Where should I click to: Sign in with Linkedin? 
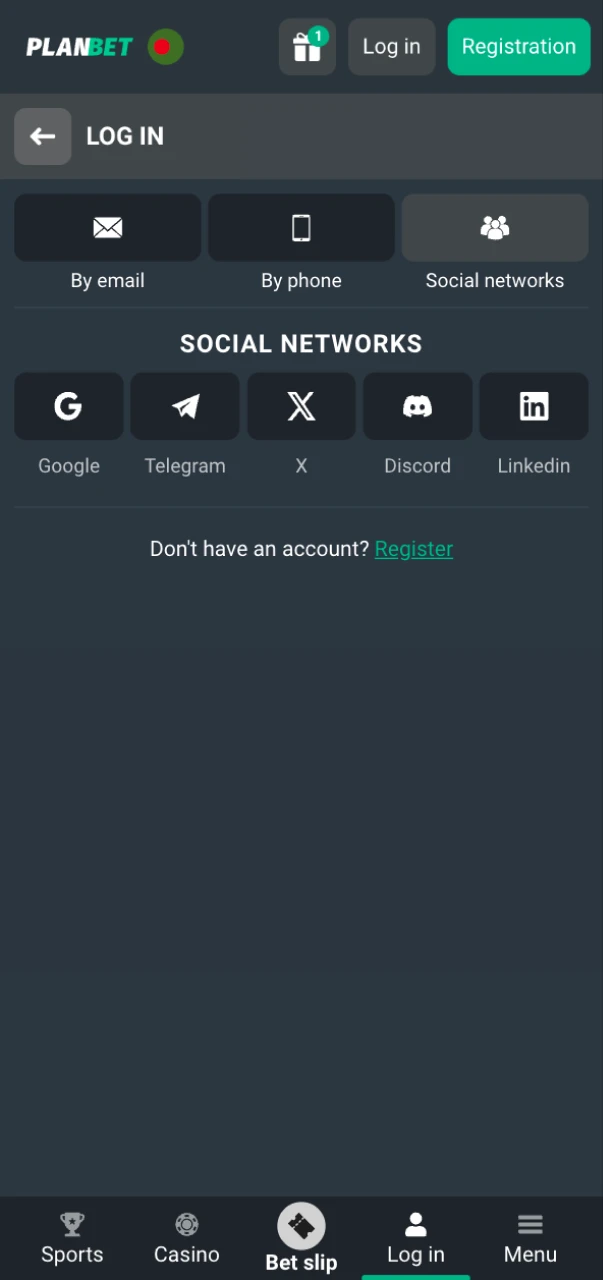534,406
